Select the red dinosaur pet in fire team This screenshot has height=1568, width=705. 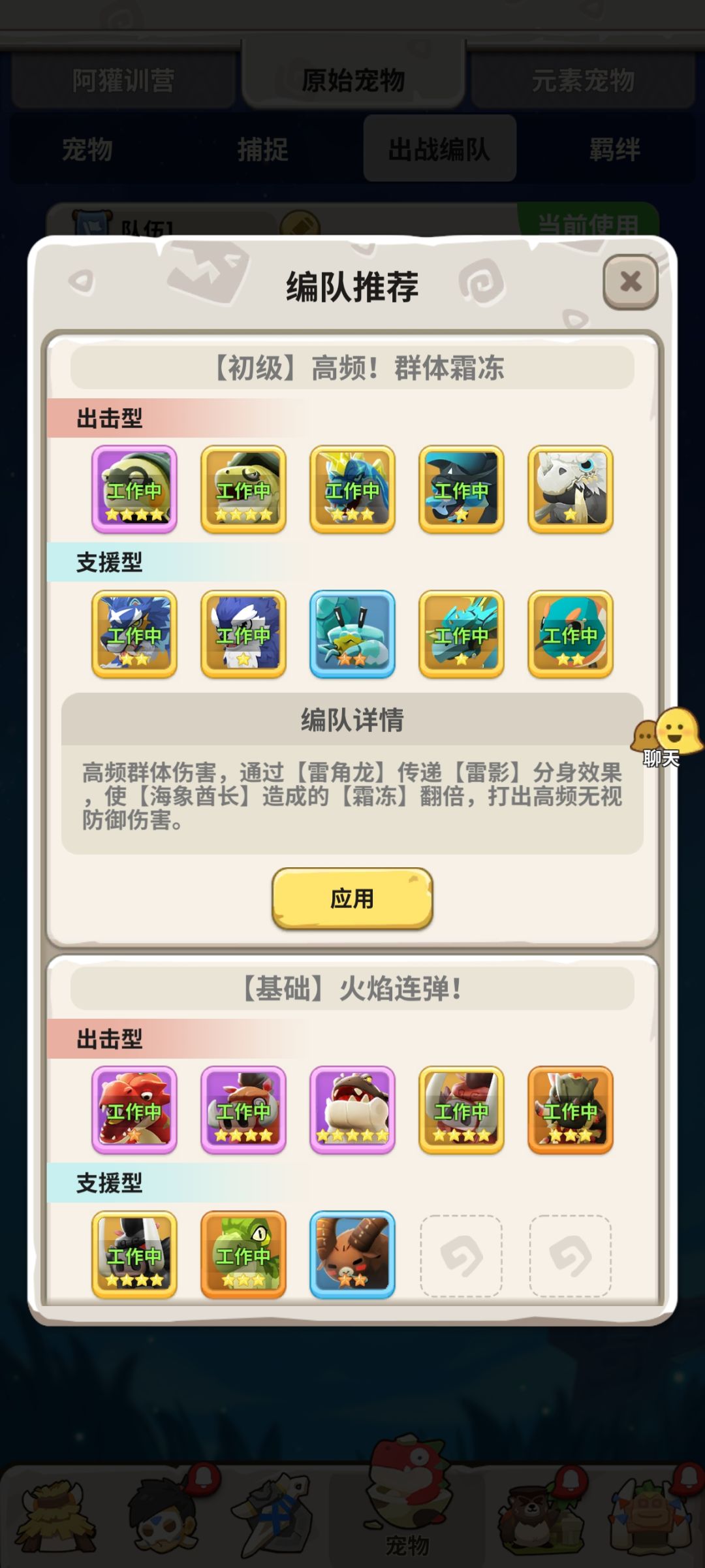coord(134,1109)
